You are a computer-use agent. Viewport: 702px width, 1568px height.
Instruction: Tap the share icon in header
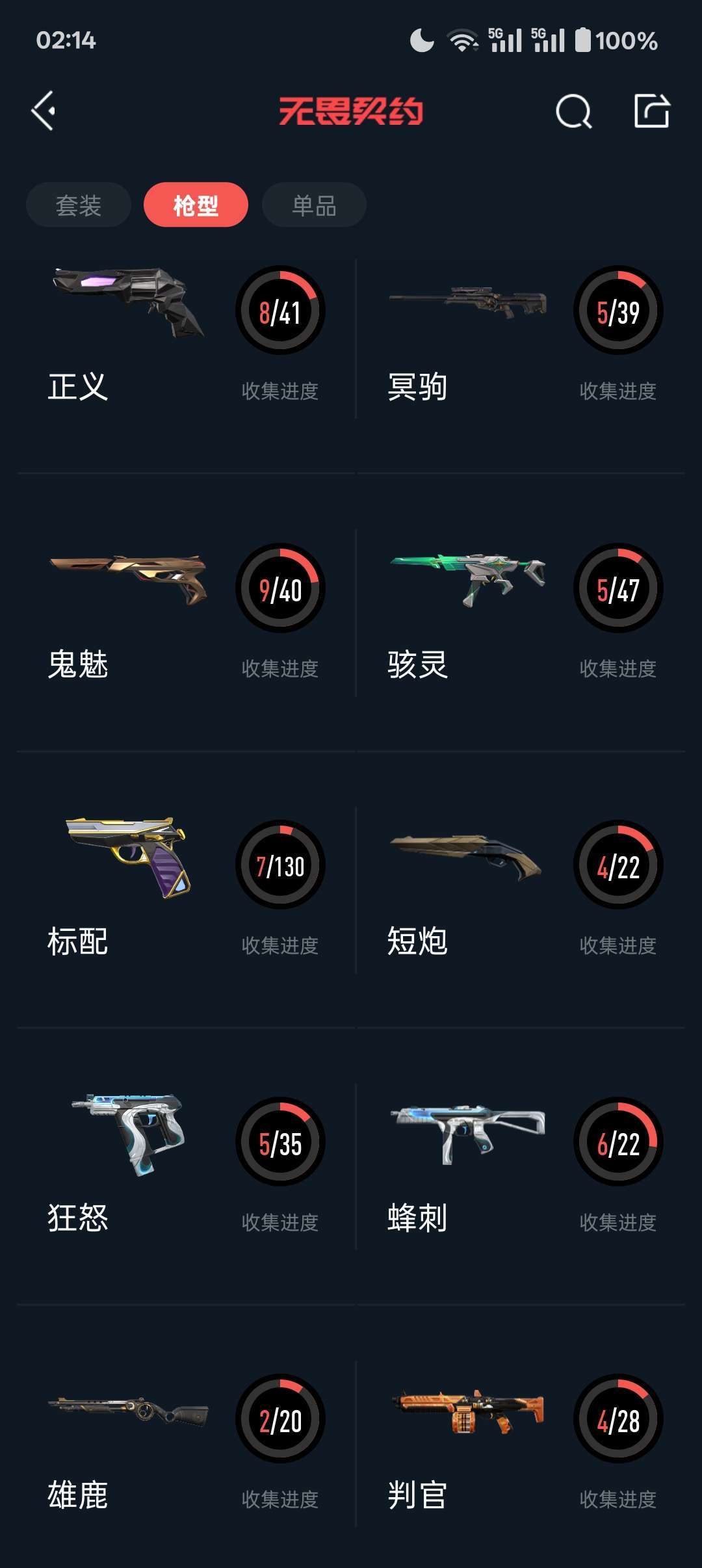click(651, 111)
